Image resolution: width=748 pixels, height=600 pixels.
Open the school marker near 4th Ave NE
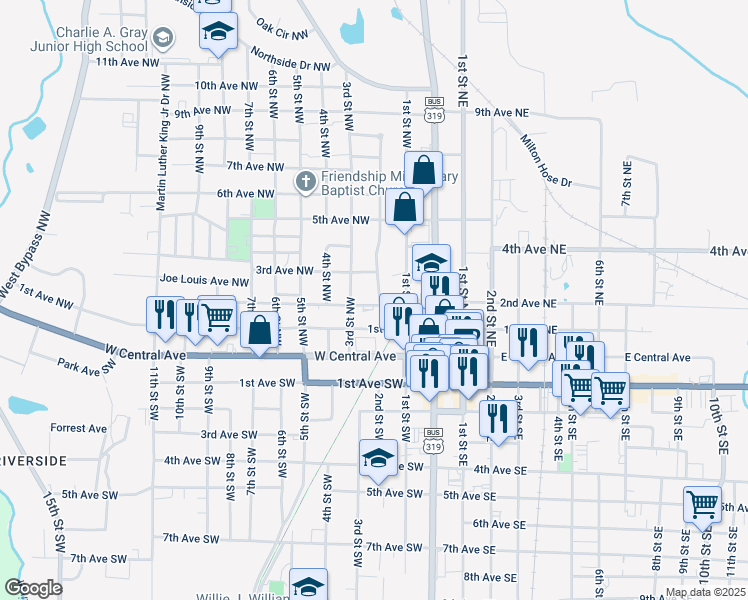click(x=431, y=261)
